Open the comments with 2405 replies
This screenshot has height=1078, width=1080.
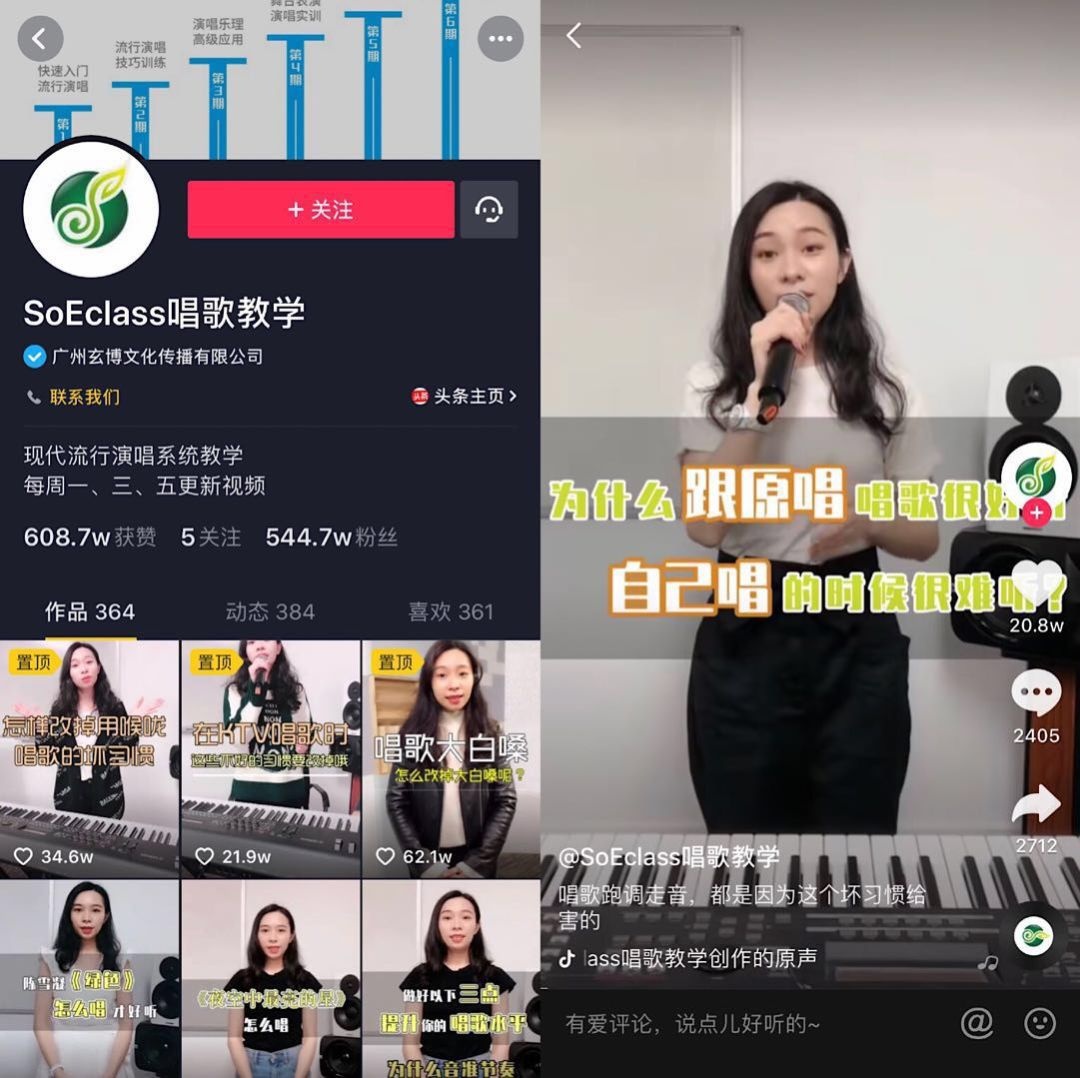coord(1036,693)
